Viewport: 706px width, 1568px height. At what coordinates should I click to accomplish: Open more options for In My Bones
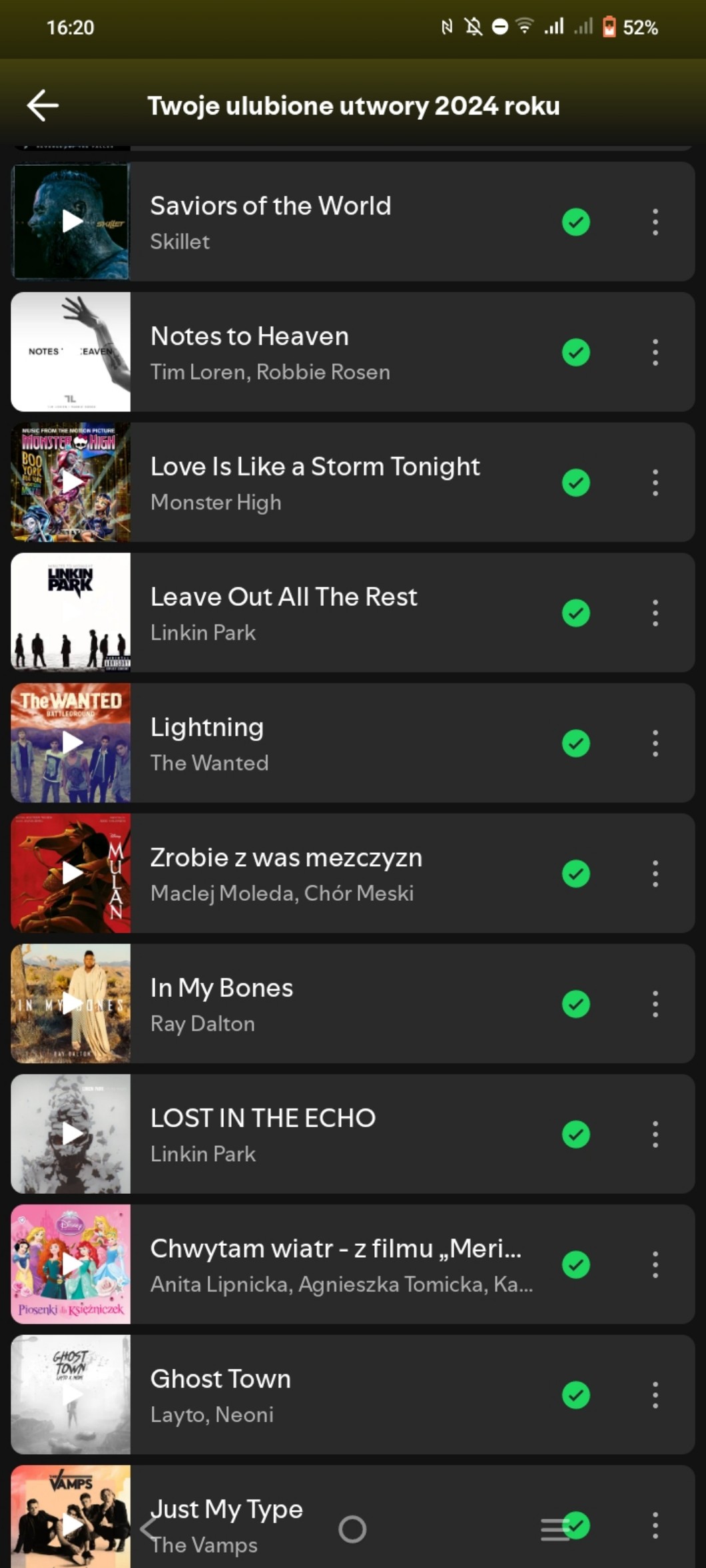point(655,1004)
